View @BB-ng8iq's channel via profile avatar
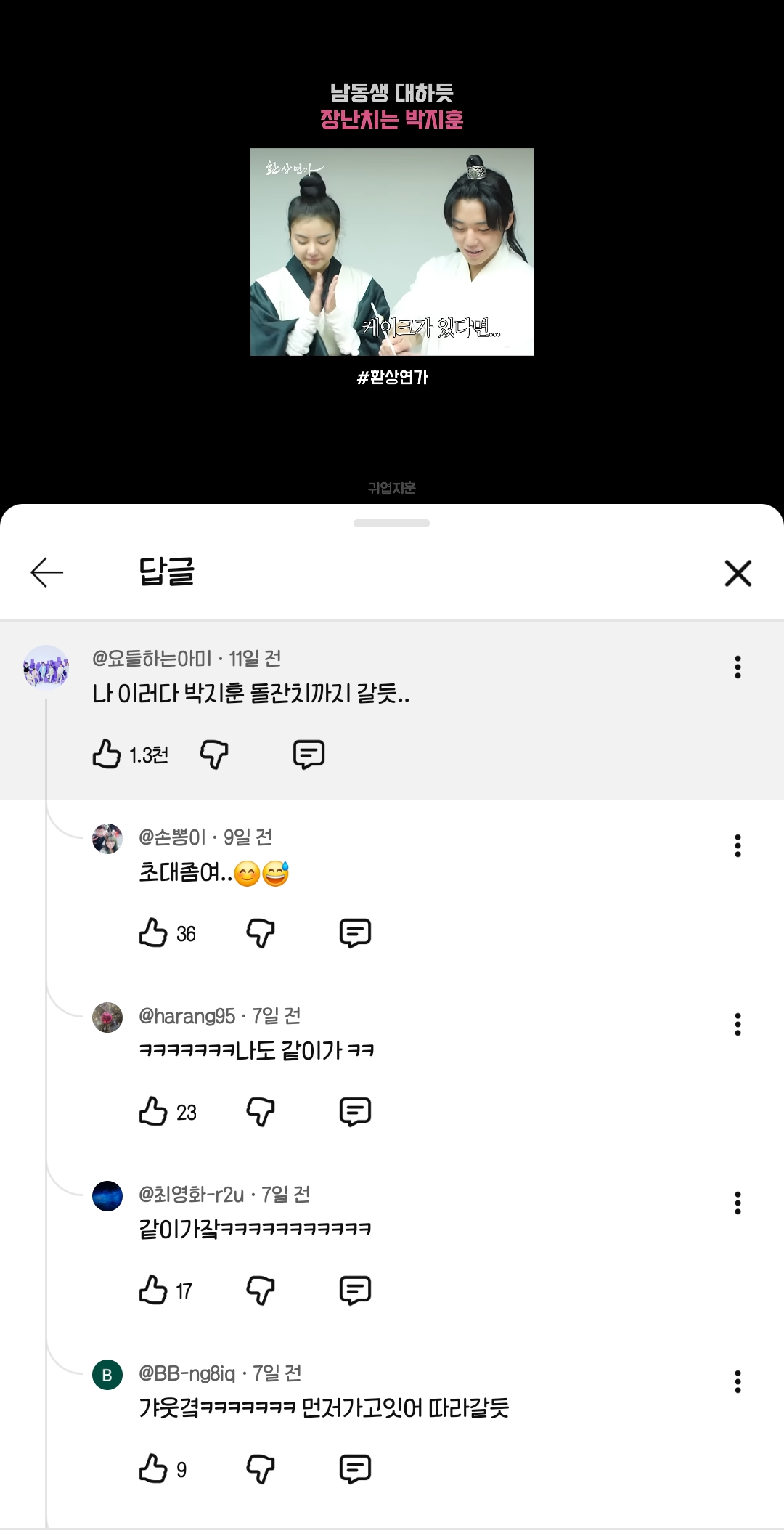Image resolution: width=784 pixels, height=1536 pixels. (x=107, y=1375)
